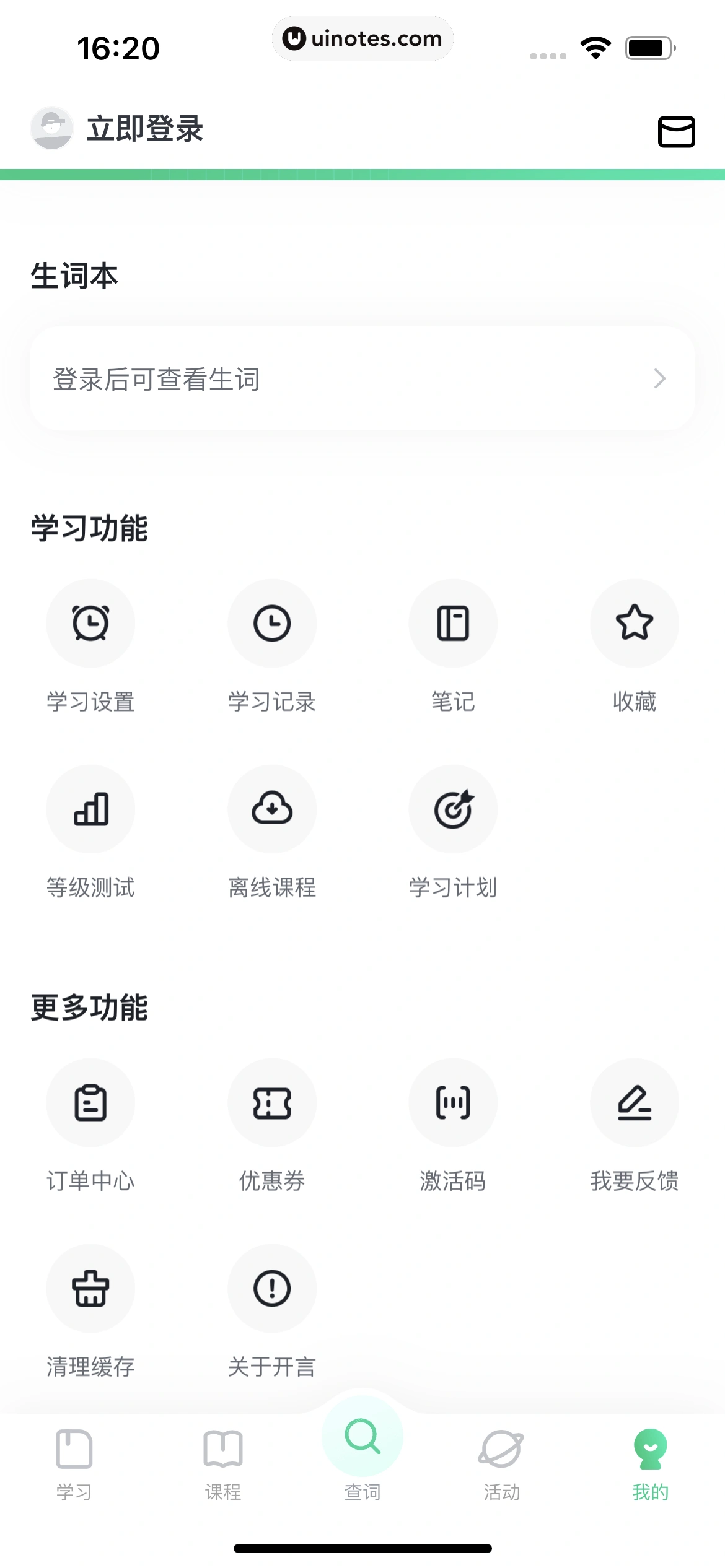Click the 清理缓存 cache icon
This screenshot has width=725, height=1568.
click(x=90, y=1289)
